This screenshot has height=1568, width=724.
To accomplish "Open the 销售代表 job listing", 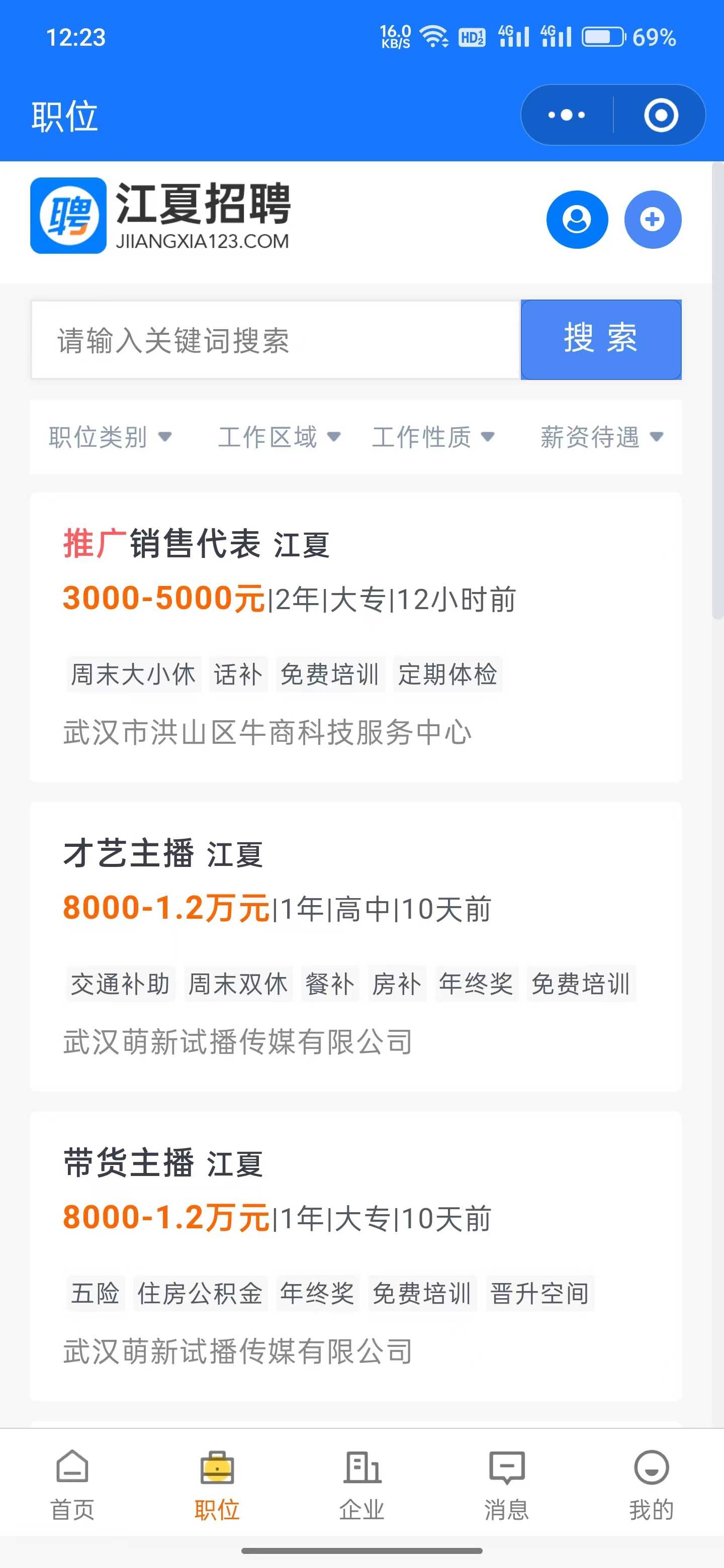I will [x=355, y=637].
